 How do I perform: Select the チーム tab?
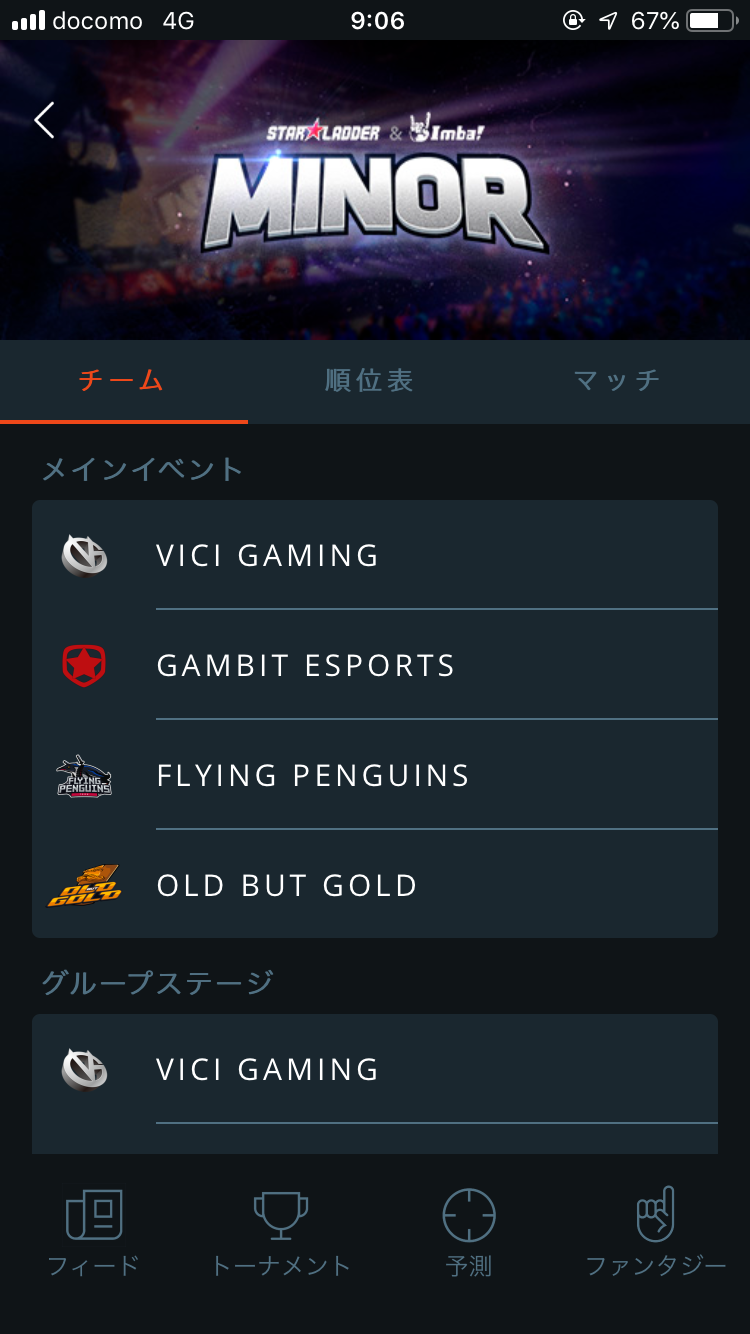point(122,381)
